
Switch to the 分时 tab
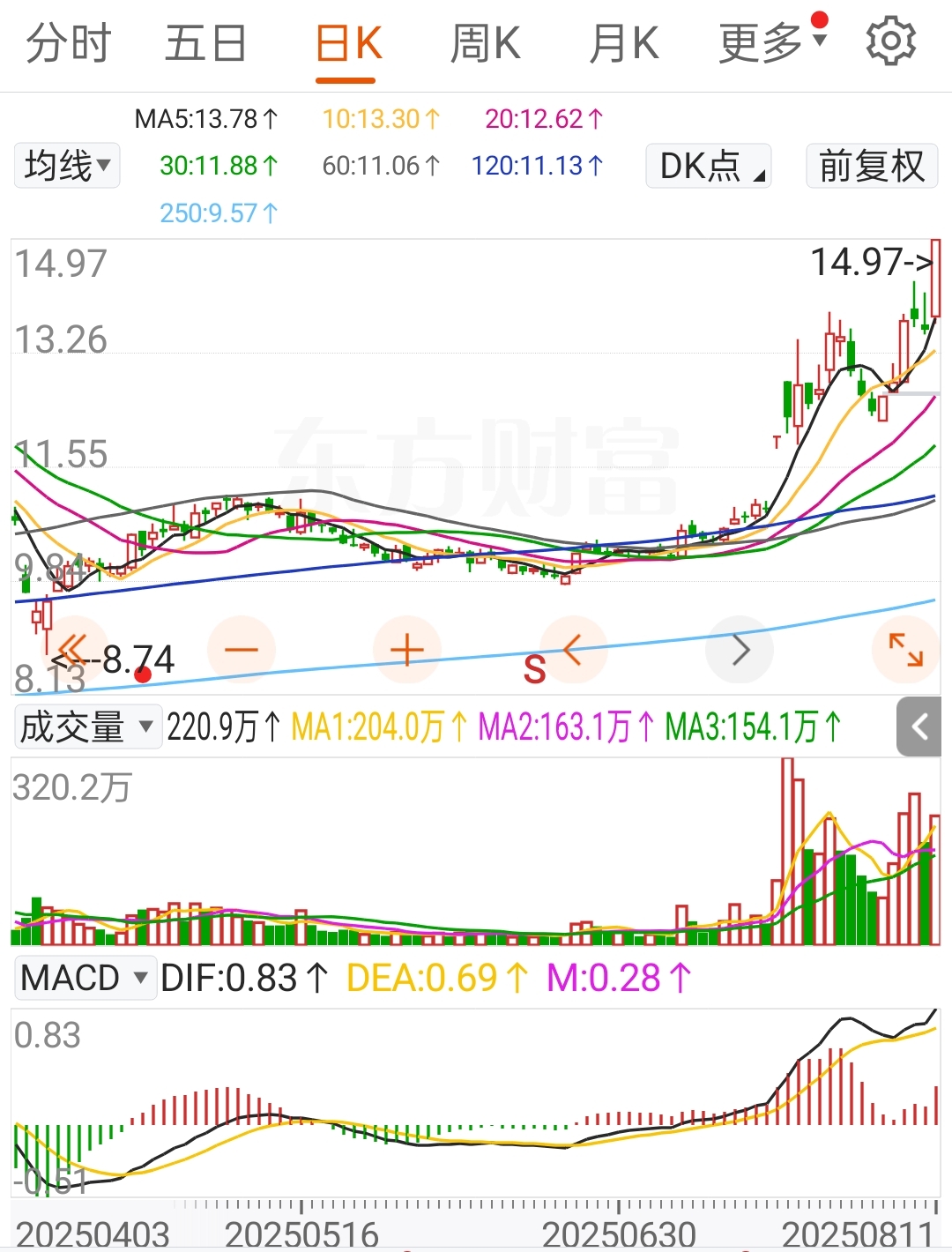(x=68, y=43)
